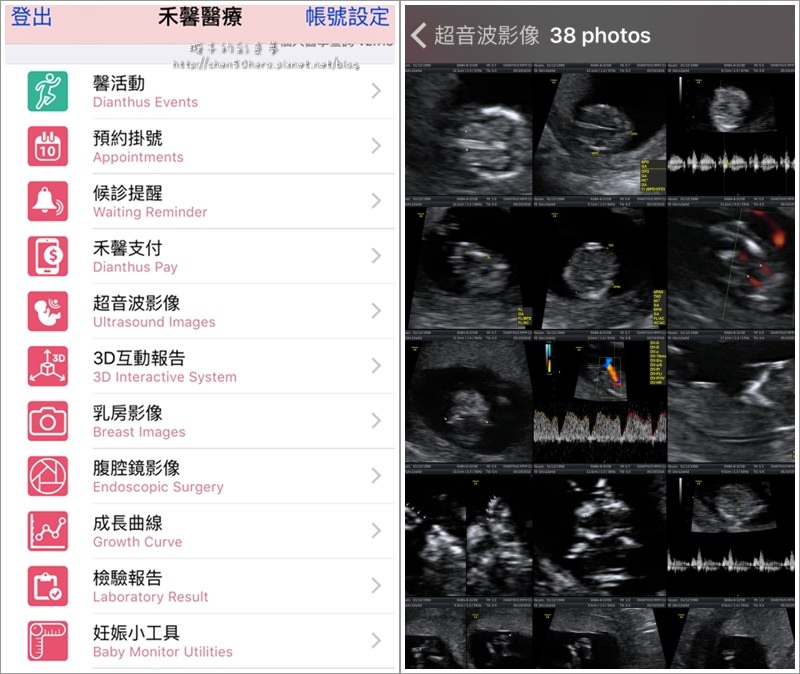
Task: Open 帳號設定 account settings
Action: coord(347,17)
